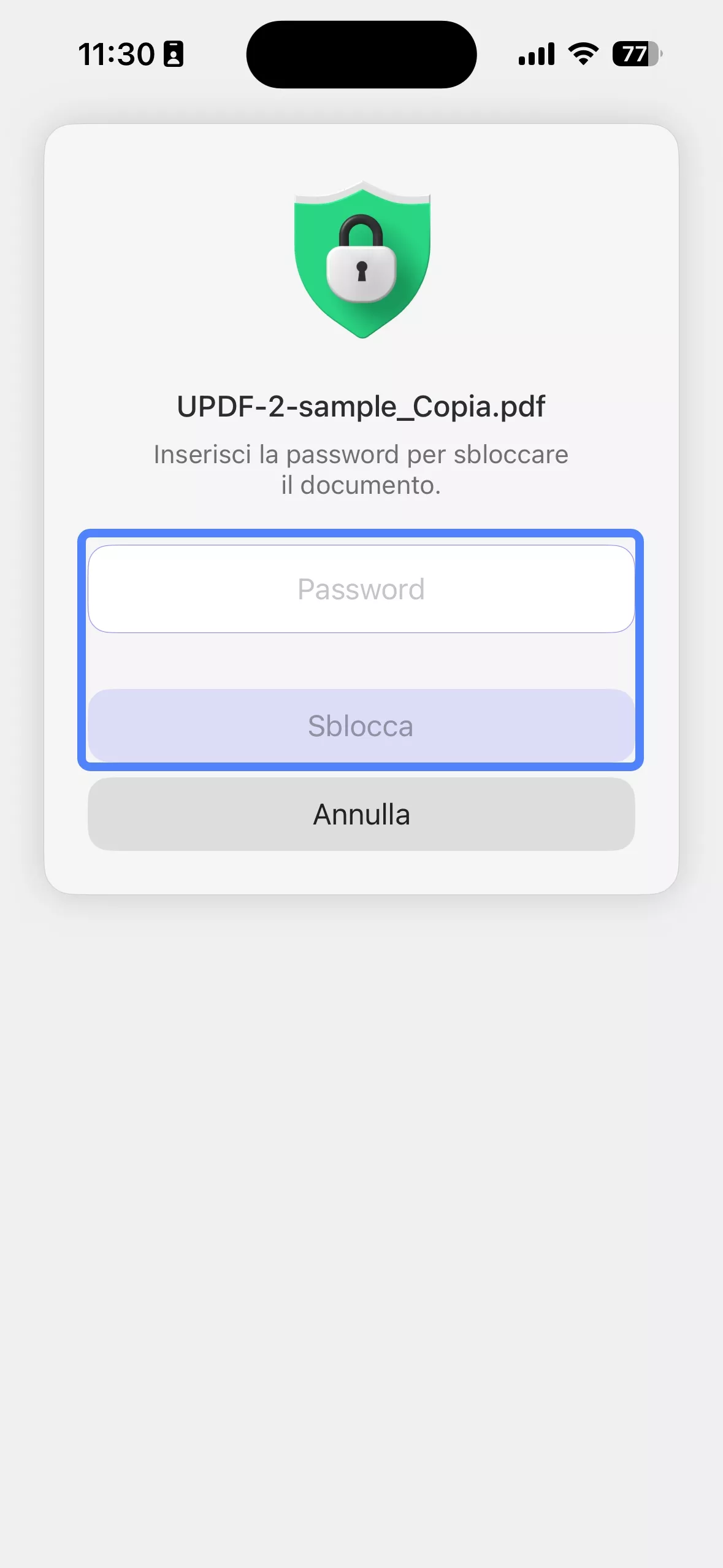Tap the Dynamic Island at the top
Screen dimensions: 723x1568
(x=362, y=55)
